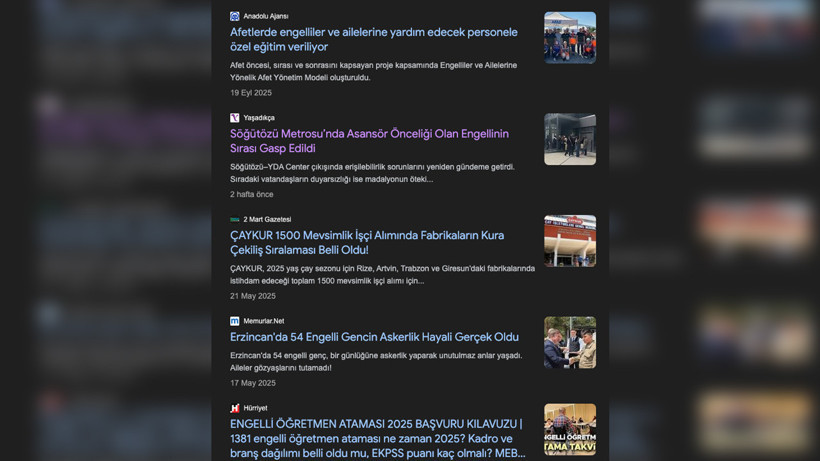Tap the thumbnail of the Anadolu Ajansı story
Viewport: 820px width, 461px height.
pos(570,38)
